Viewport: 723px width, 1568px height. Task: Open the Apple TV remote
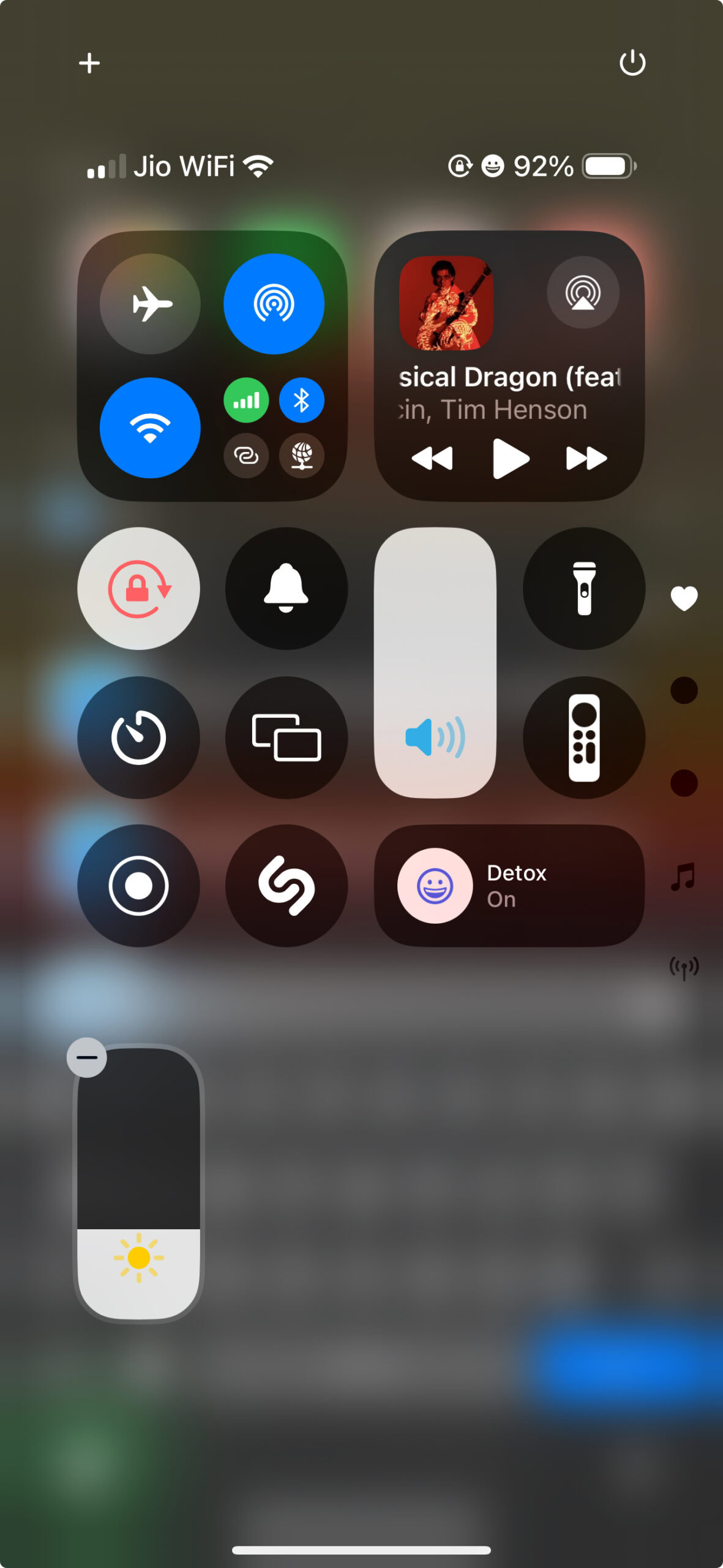[584, 737]
